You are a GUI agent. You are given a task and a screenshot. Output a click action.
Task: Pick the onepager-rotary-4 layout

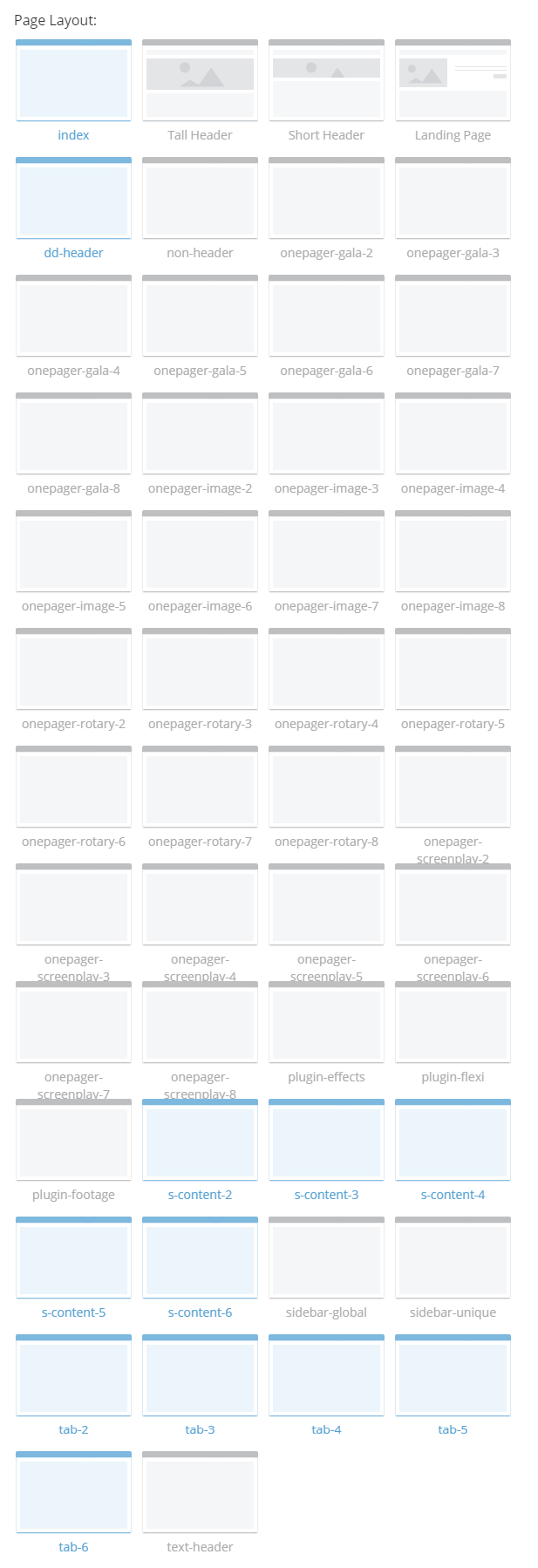(326, 670)
